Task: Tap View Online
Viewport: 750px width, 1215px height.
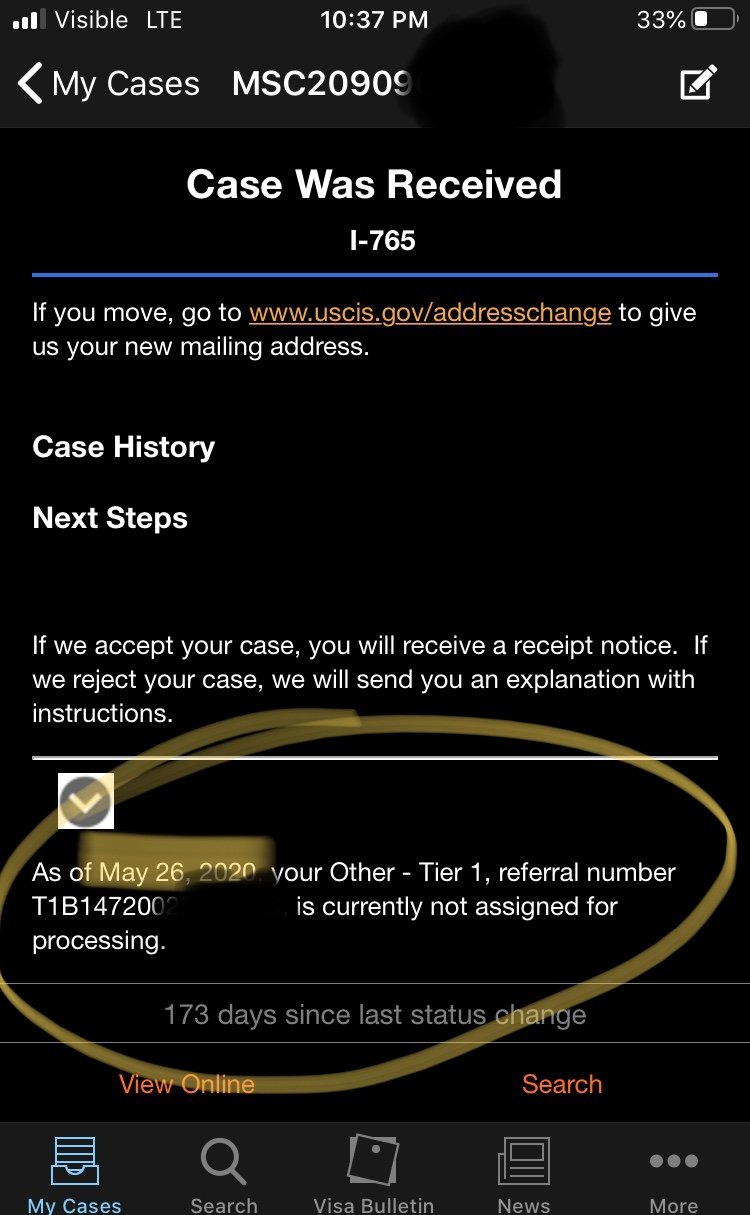Action: click(187, 1084)
